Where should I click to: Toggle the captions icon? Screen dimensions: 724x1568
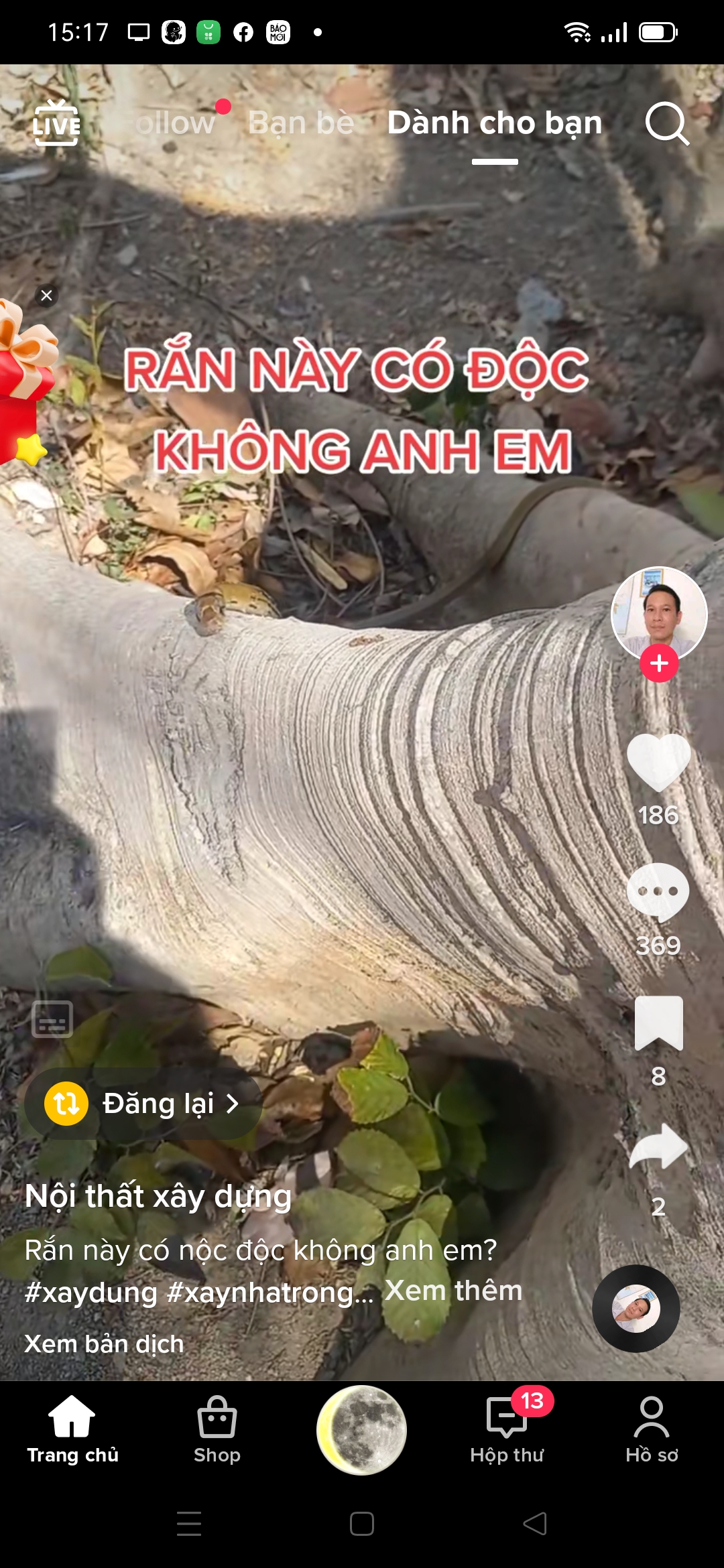pyautogui.click(x=52, y=1019)
